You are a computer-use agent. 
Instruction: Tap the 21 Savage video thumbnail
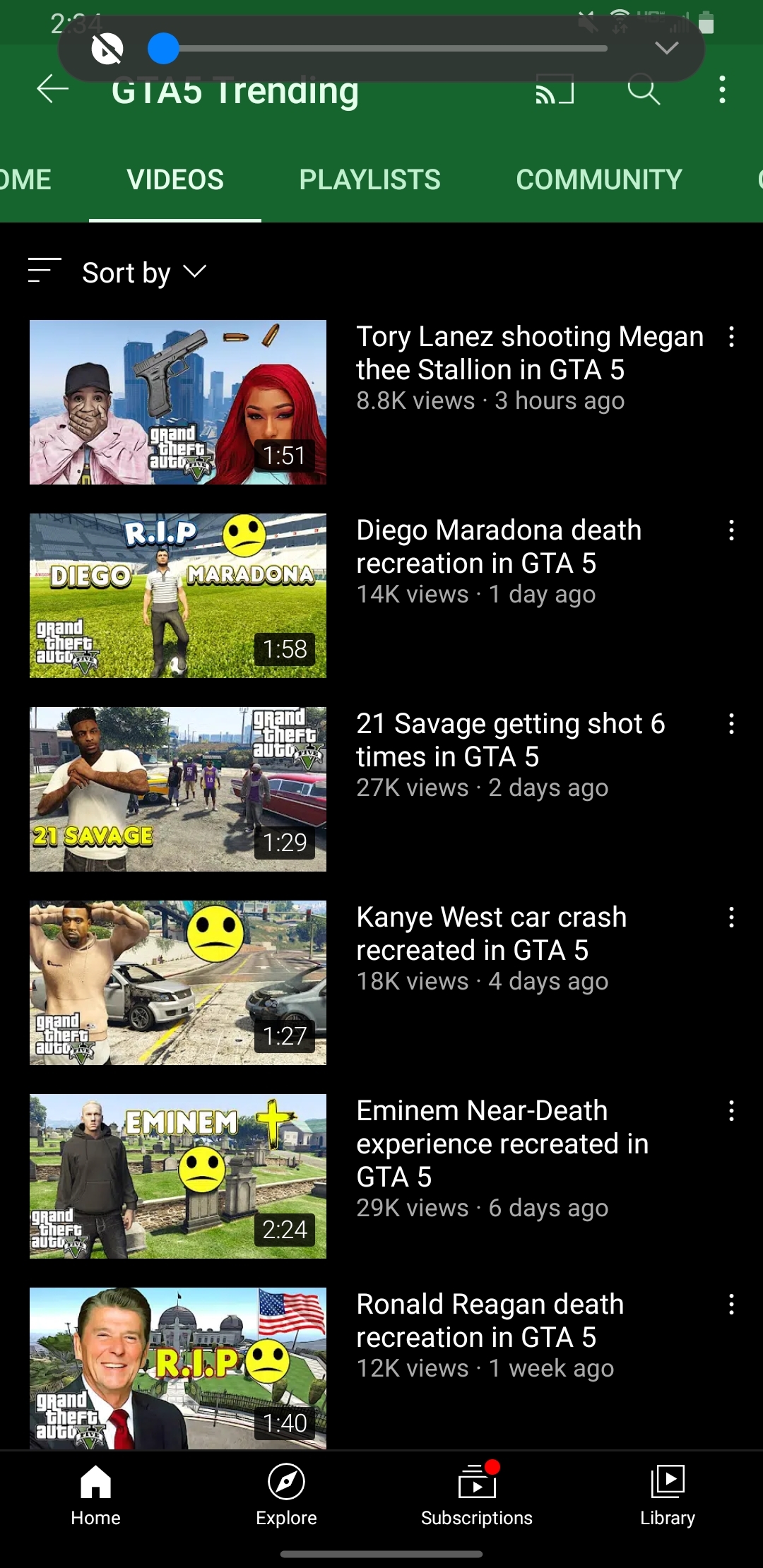tap(177, 789)
